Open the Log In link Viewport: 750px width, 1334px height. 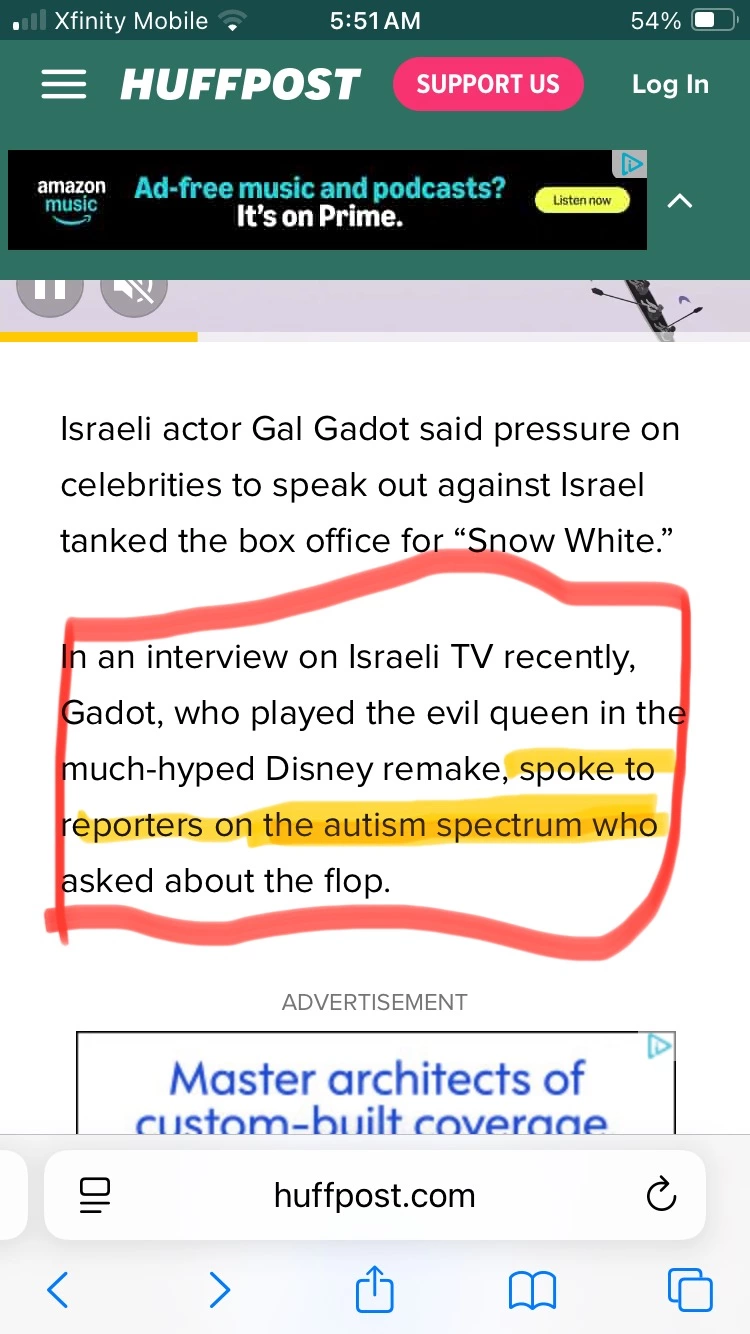click(670, 85)
